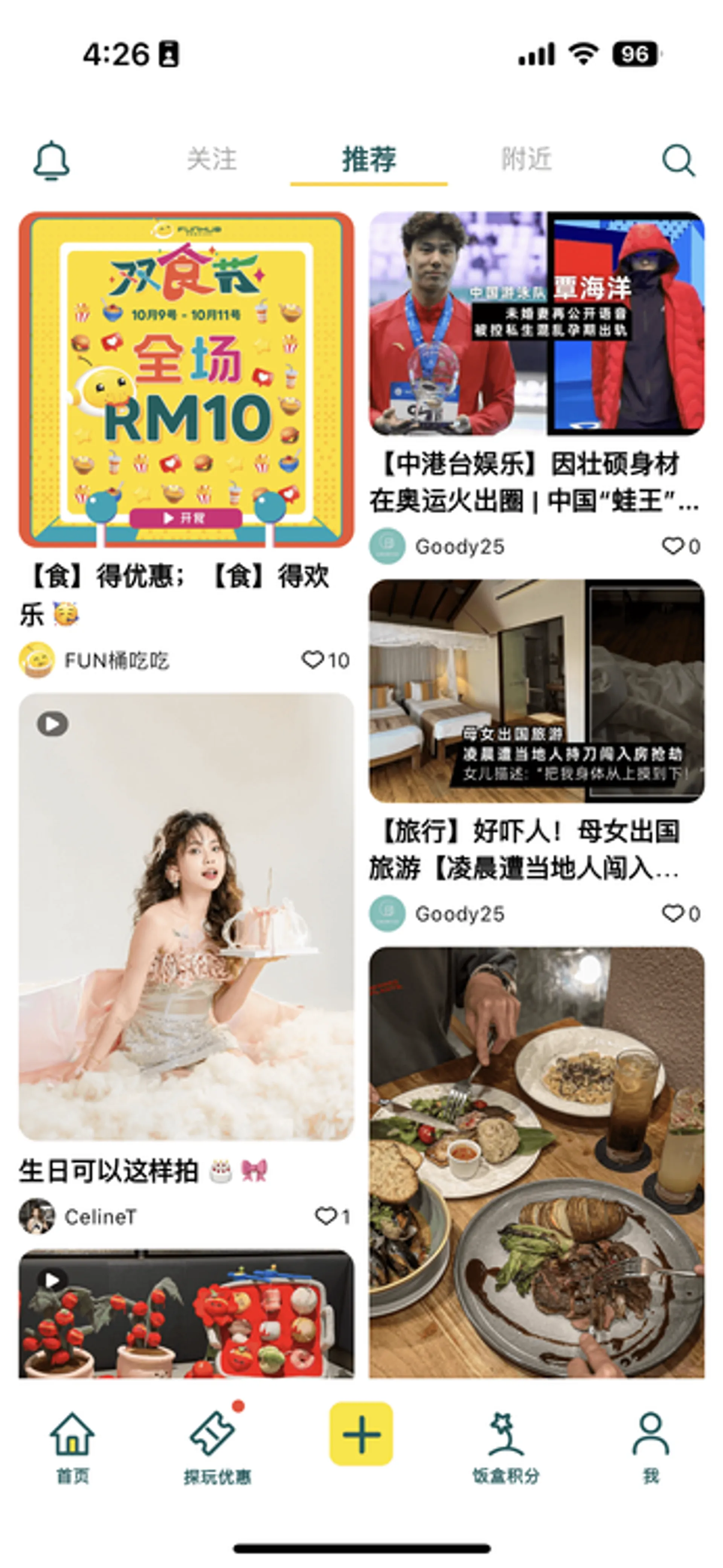Viewport: 723px width, 1568px height.
Task: Switch to the 关注 tab
Action: 211,159
